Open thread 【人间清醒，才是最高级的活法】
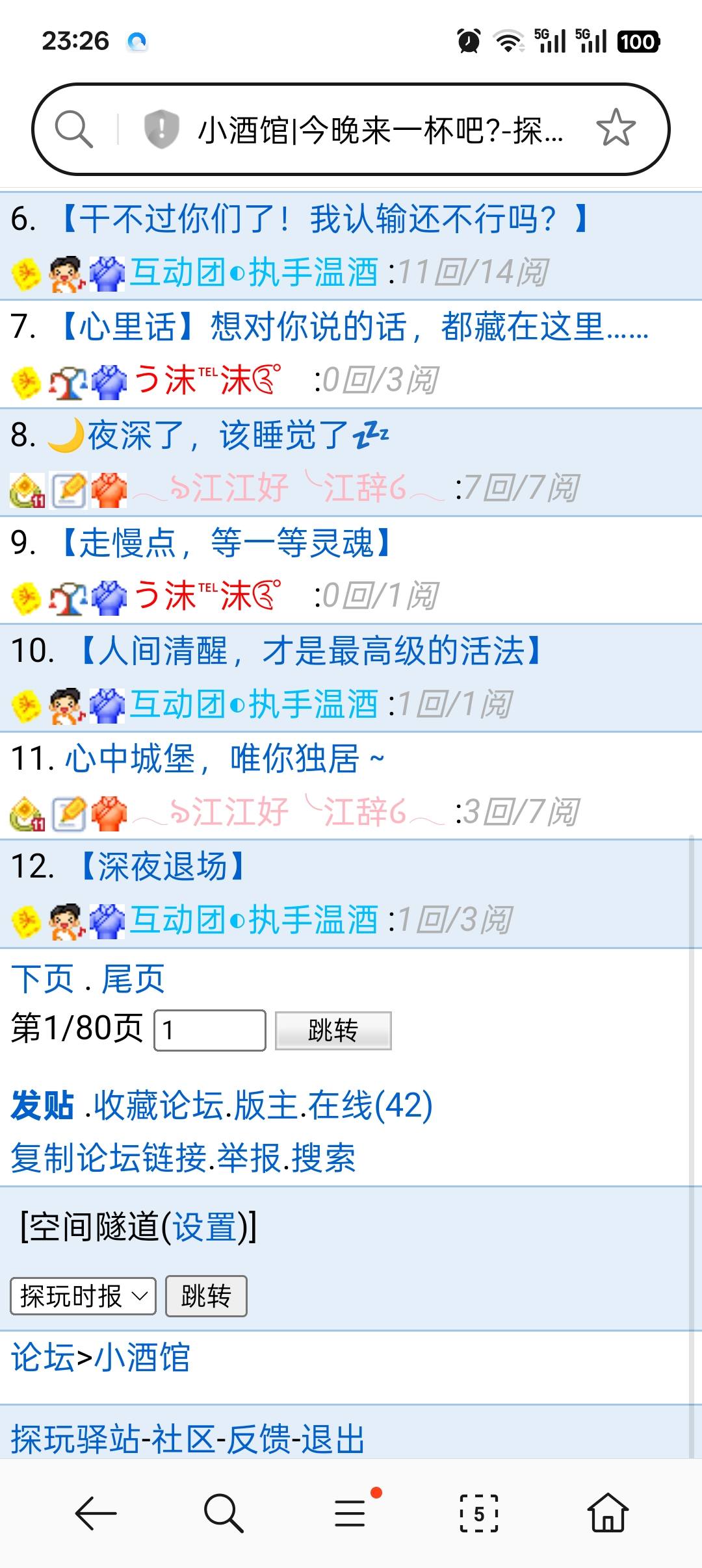This screenshot has width=702, height=1568. 311,651
